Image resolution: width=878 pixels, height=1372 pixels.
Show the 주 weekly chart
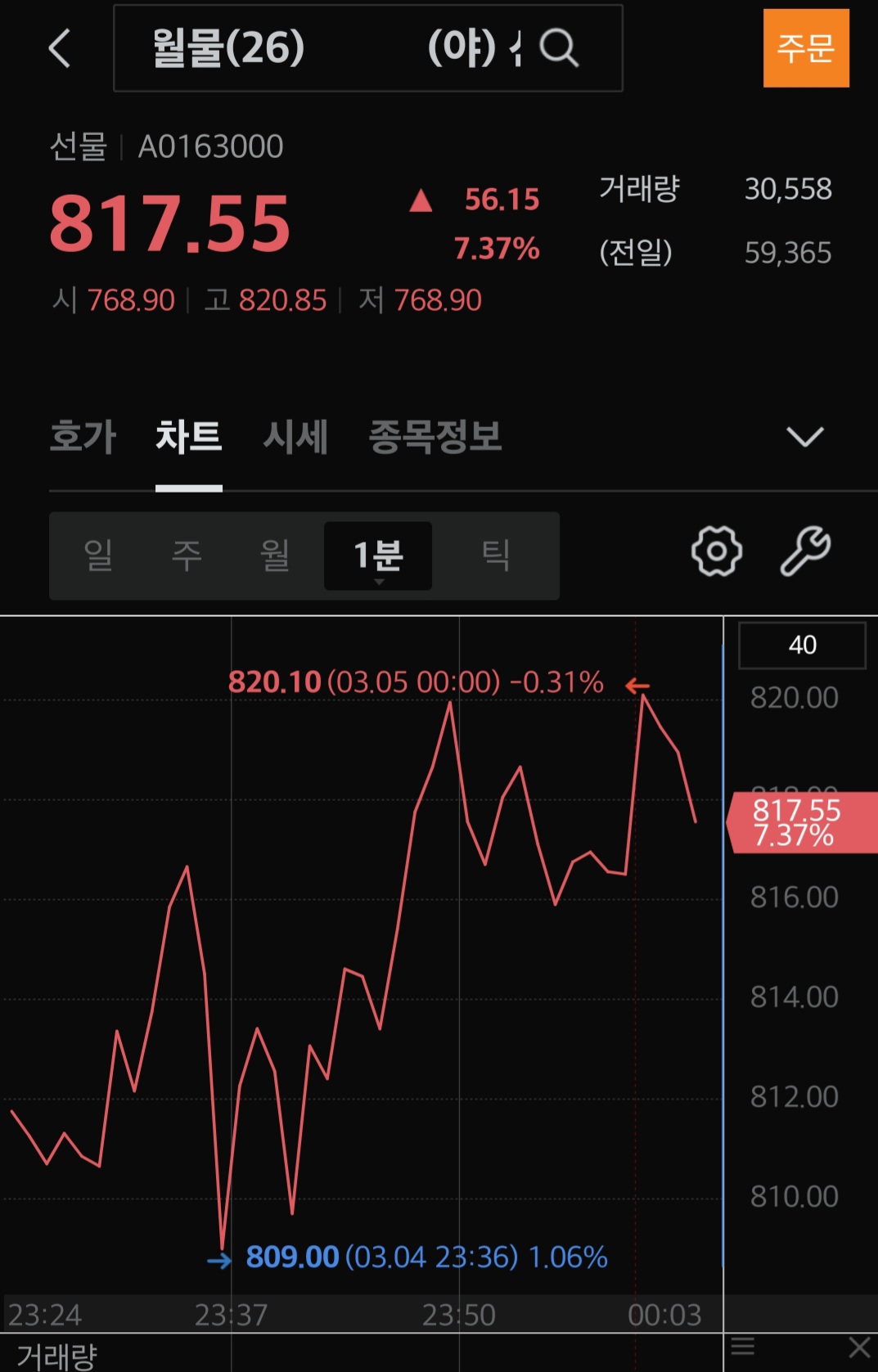pos(187,556)
